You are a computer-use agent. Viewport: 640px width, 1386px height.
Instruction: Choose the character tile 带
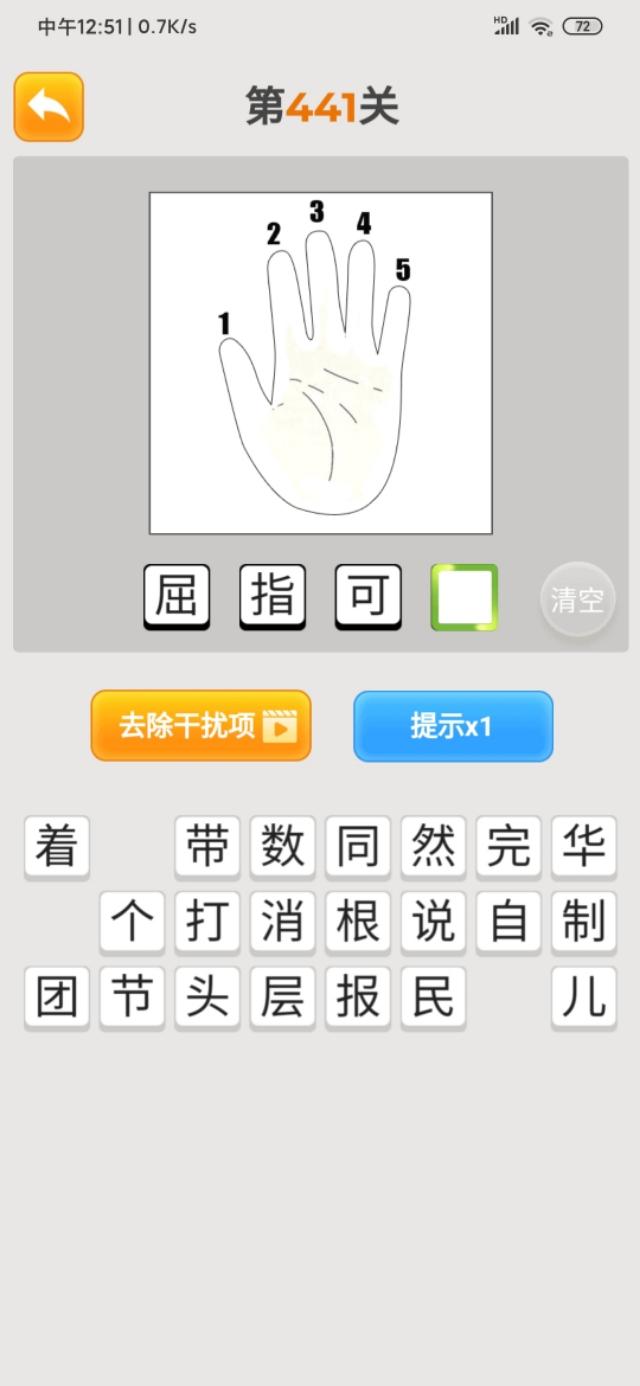pos(207,847)
